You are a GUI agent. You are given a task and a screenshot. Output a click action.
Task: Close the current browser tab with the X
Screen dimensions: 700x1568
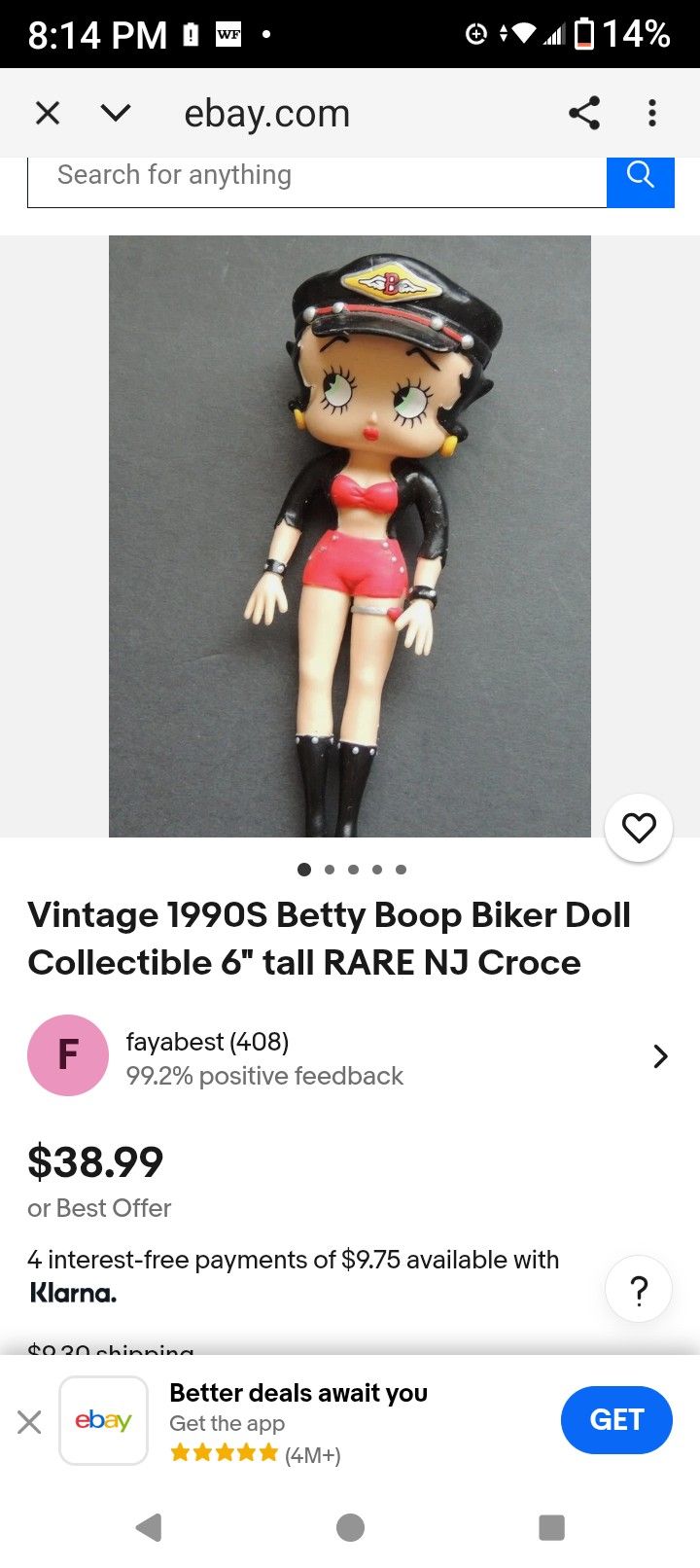pyautogui.click(x=47, y=112)
